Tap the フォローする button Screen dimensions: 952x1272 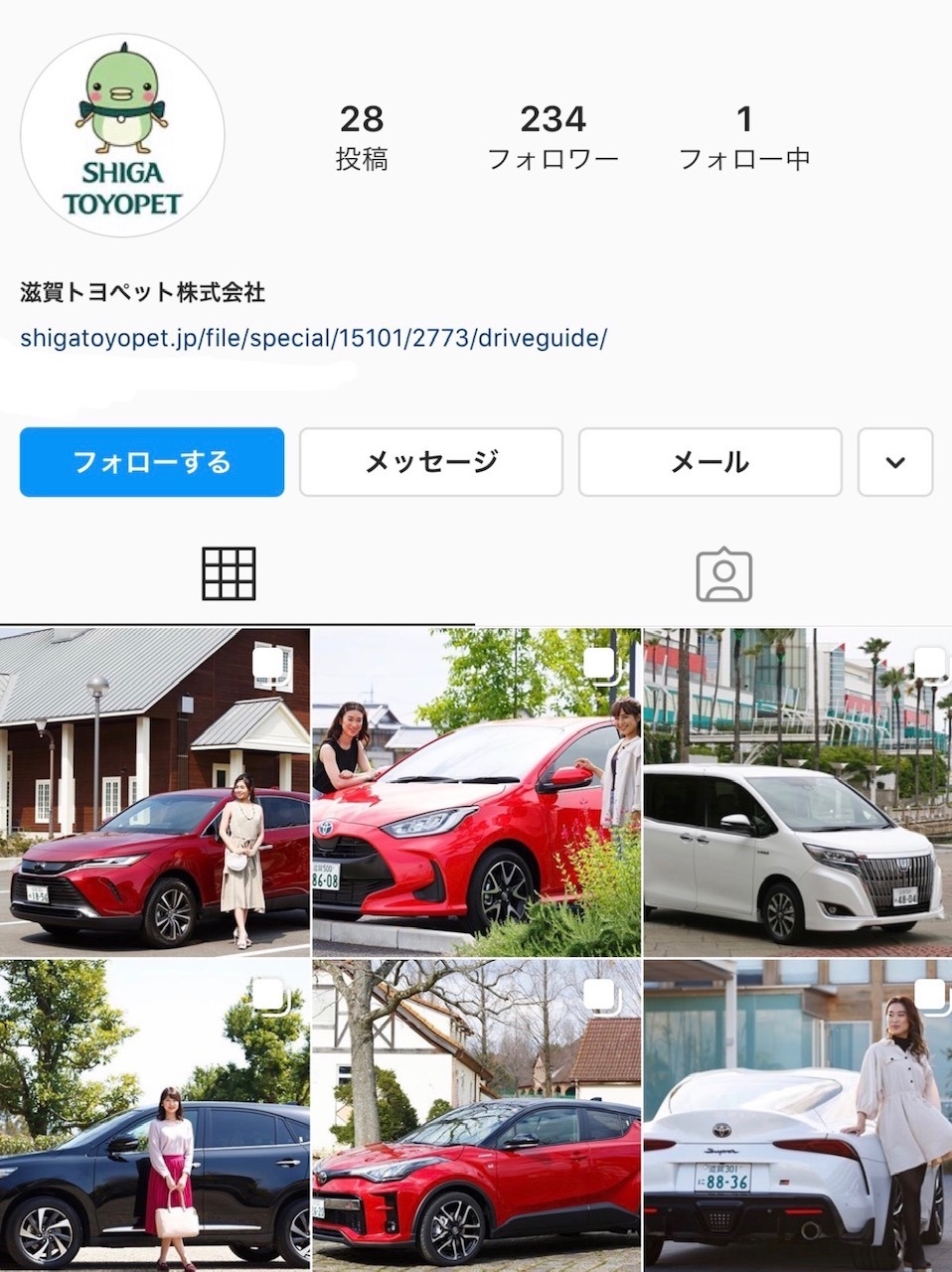152,462
